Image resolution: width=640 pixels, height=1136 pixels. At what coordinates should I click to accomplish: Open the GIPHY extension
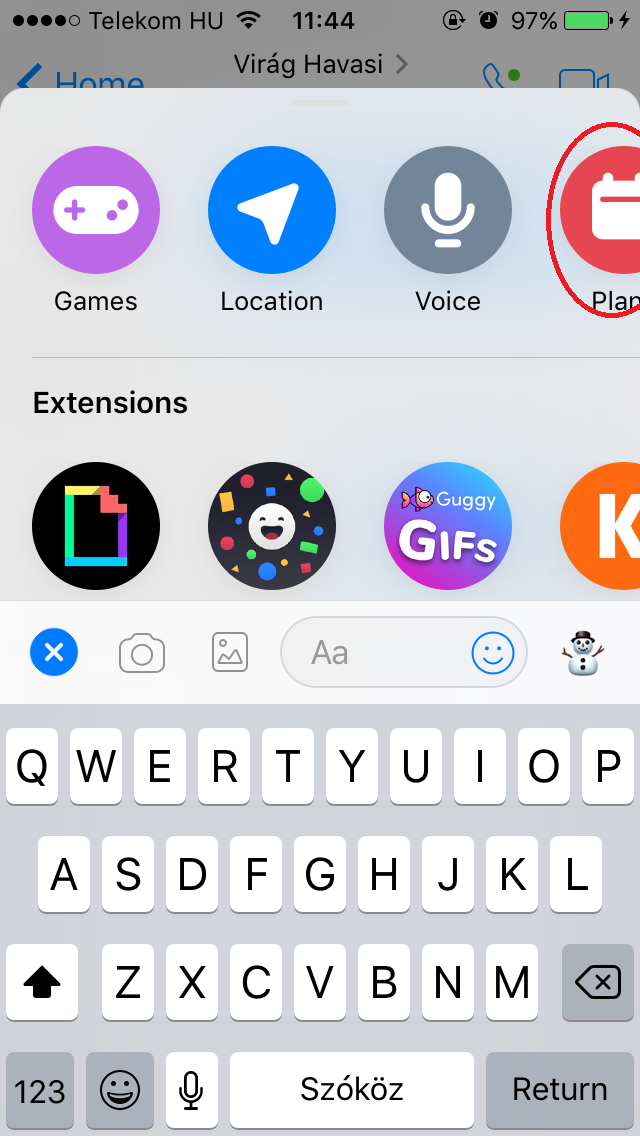point(96,526)
